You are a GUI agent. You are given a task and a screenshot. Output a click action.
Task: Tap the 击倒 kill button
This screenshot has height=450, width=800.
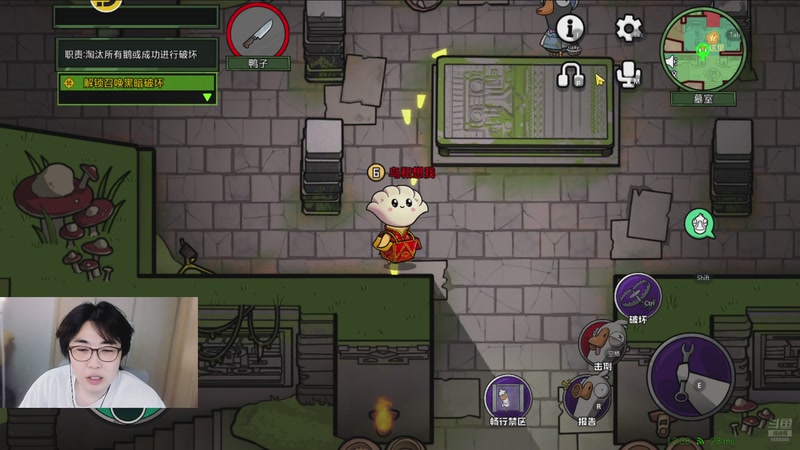coord(603,342)
